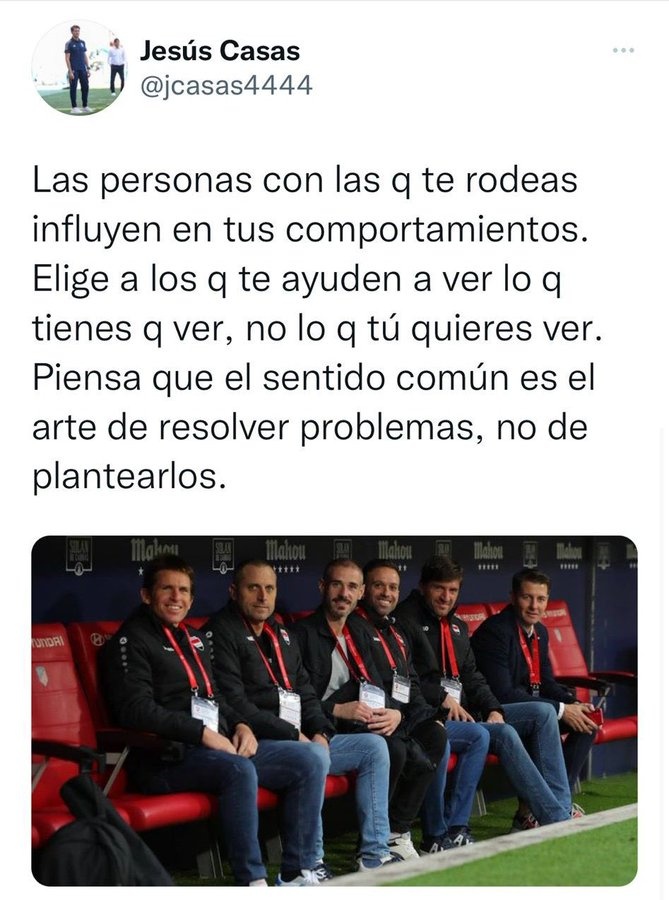The image size is (669, 900).
Task: View the attached bench photo full screen
Action: click(334, 710)
